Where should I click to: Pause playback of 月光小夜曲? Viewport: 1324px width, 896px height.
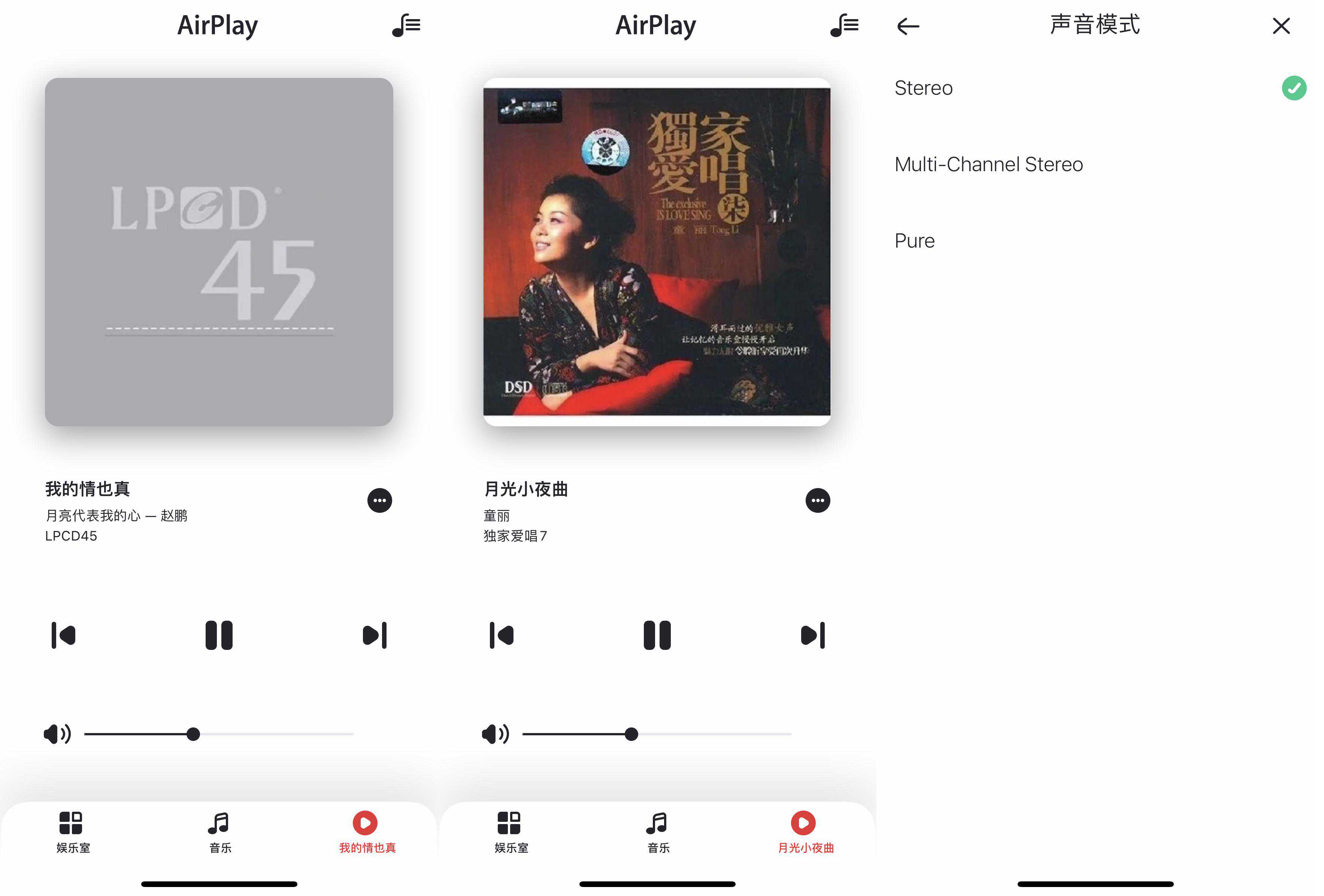[x=657, y=635]
